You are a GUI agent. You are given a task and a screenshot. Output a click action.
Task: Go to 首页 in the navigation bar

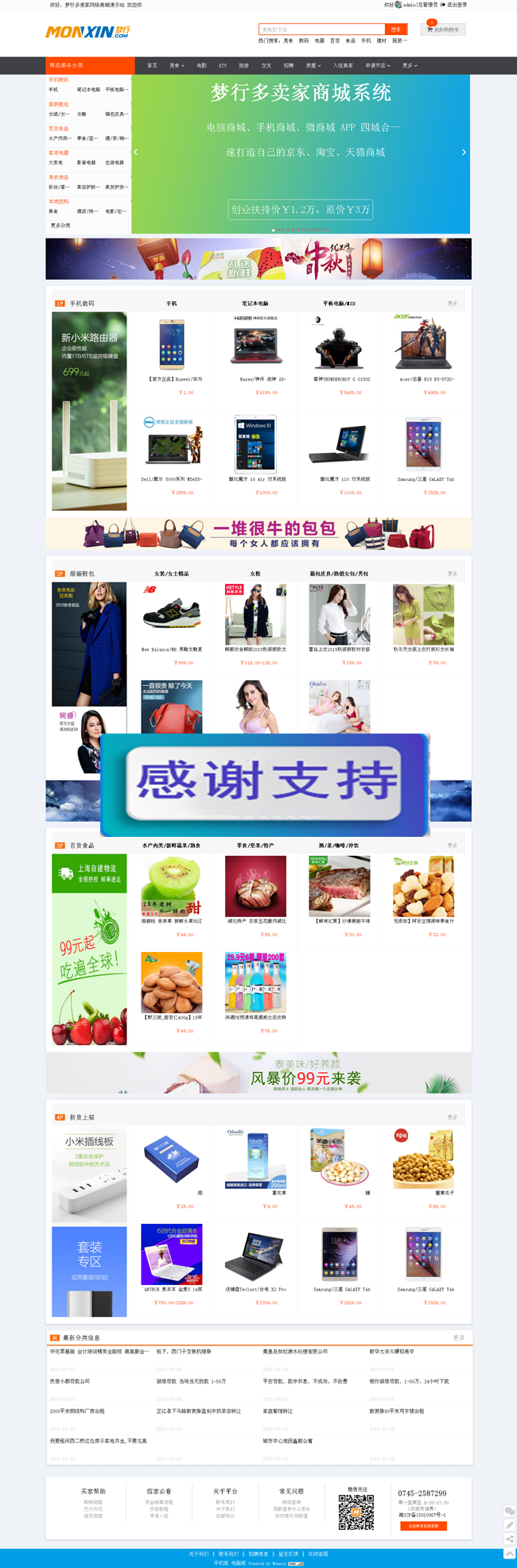point(152,66)
